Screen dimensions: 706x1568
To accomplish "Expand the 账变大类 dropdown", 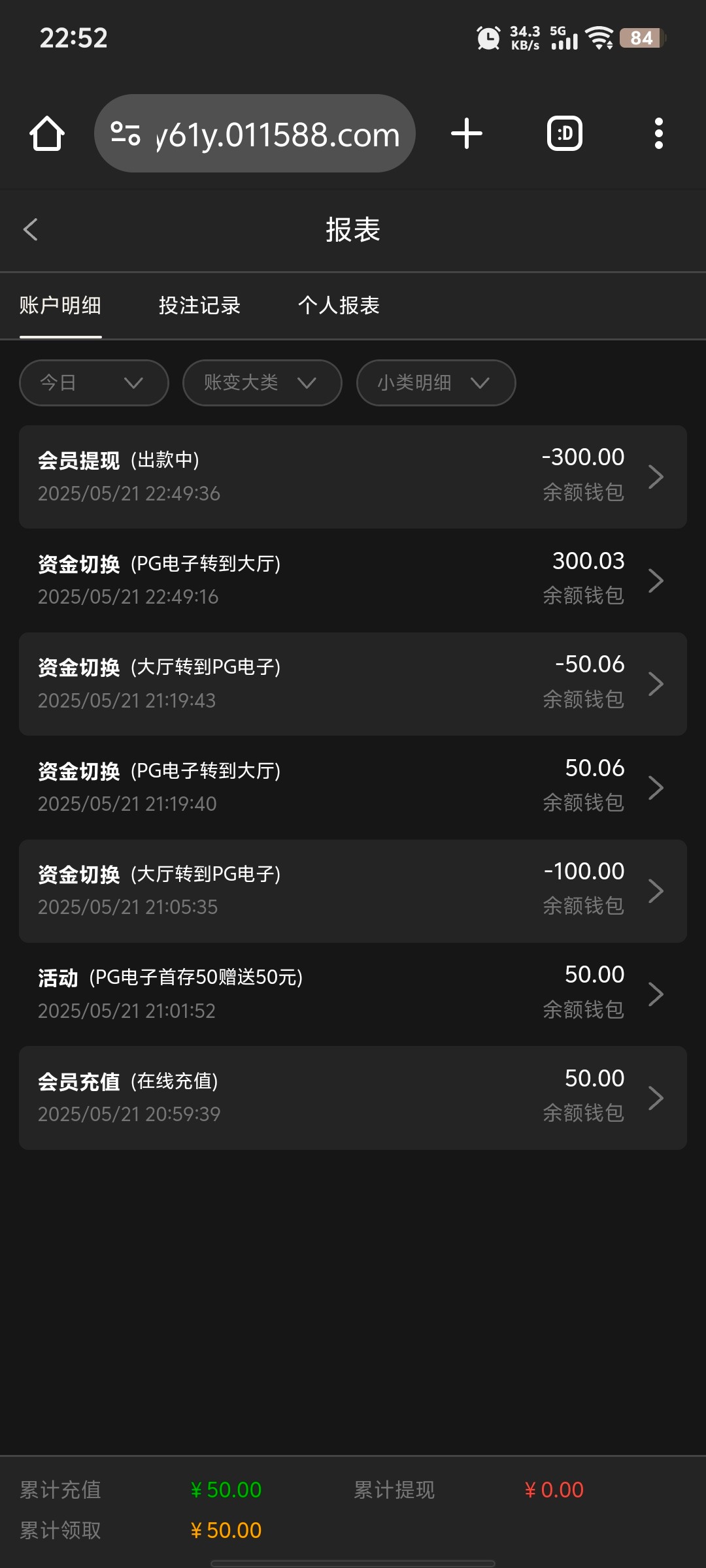I will (x=262, y=383).
